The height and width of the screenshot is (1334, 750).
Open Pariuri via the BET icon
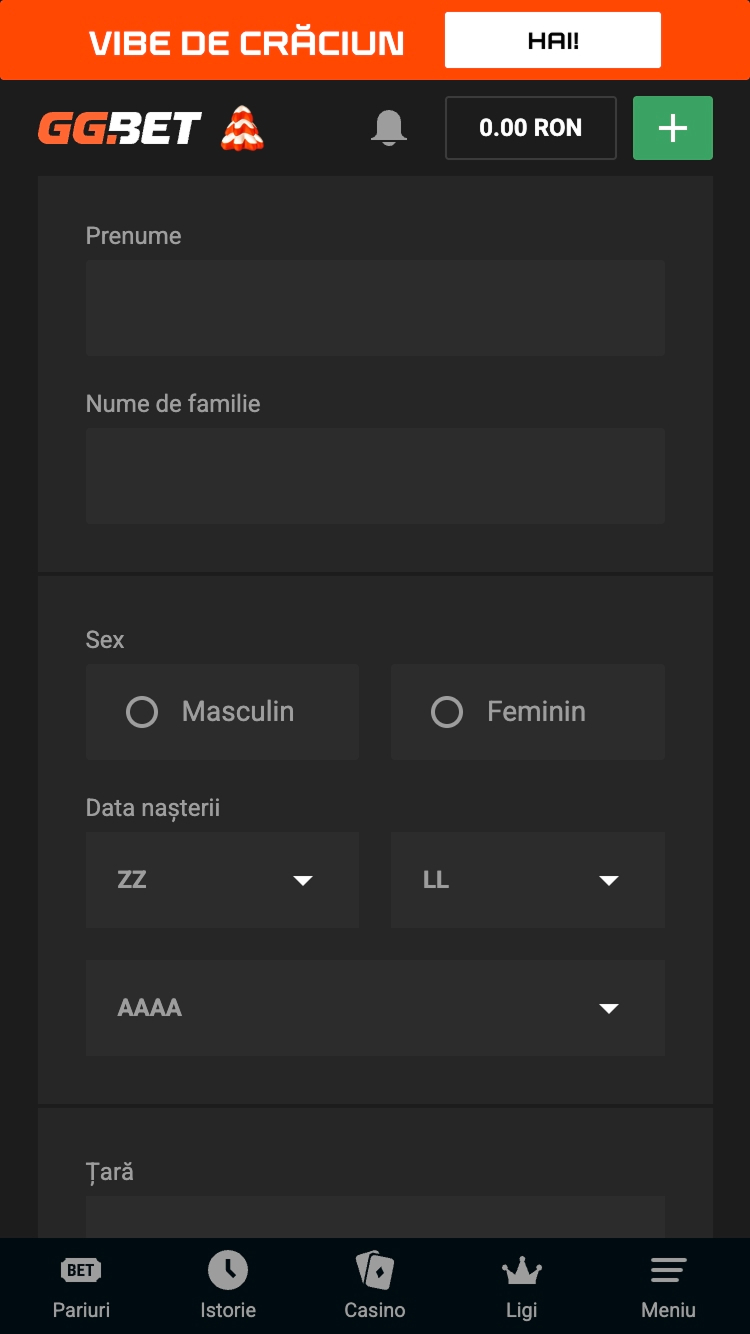(x=81, y=1270)
